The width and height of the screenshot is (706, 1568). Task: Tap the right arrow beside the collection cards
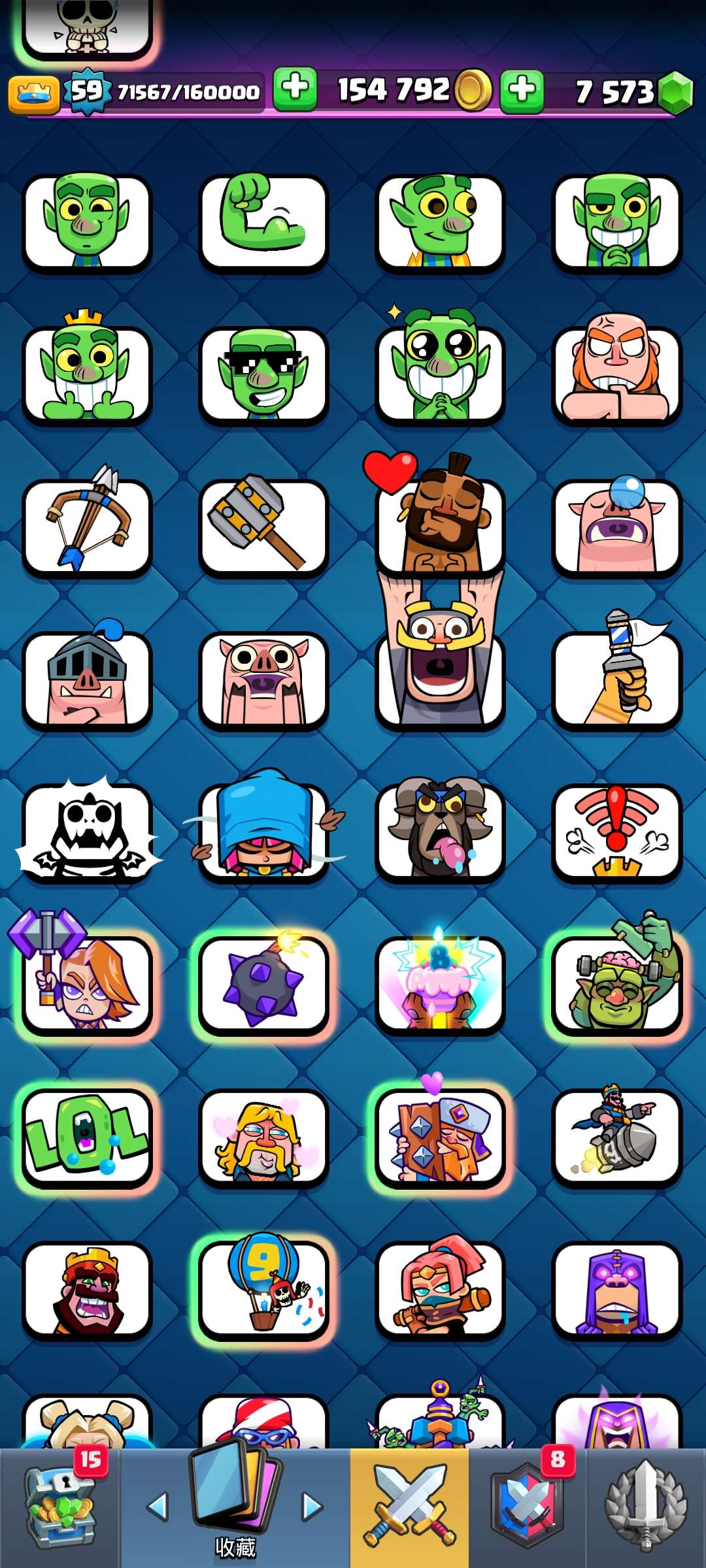point(312,1507)
